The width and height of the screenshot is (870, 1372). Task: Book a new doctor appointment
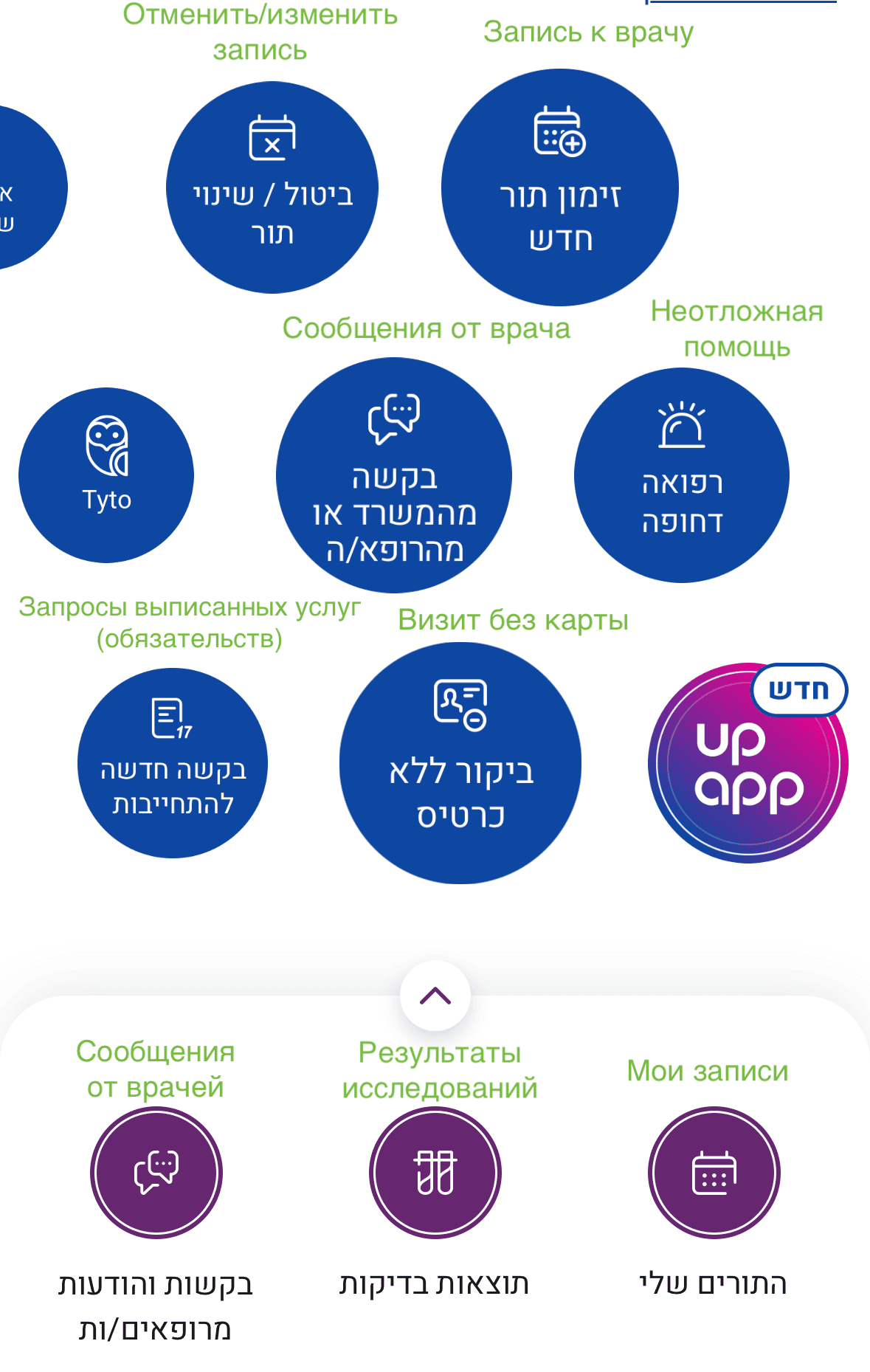559,187
